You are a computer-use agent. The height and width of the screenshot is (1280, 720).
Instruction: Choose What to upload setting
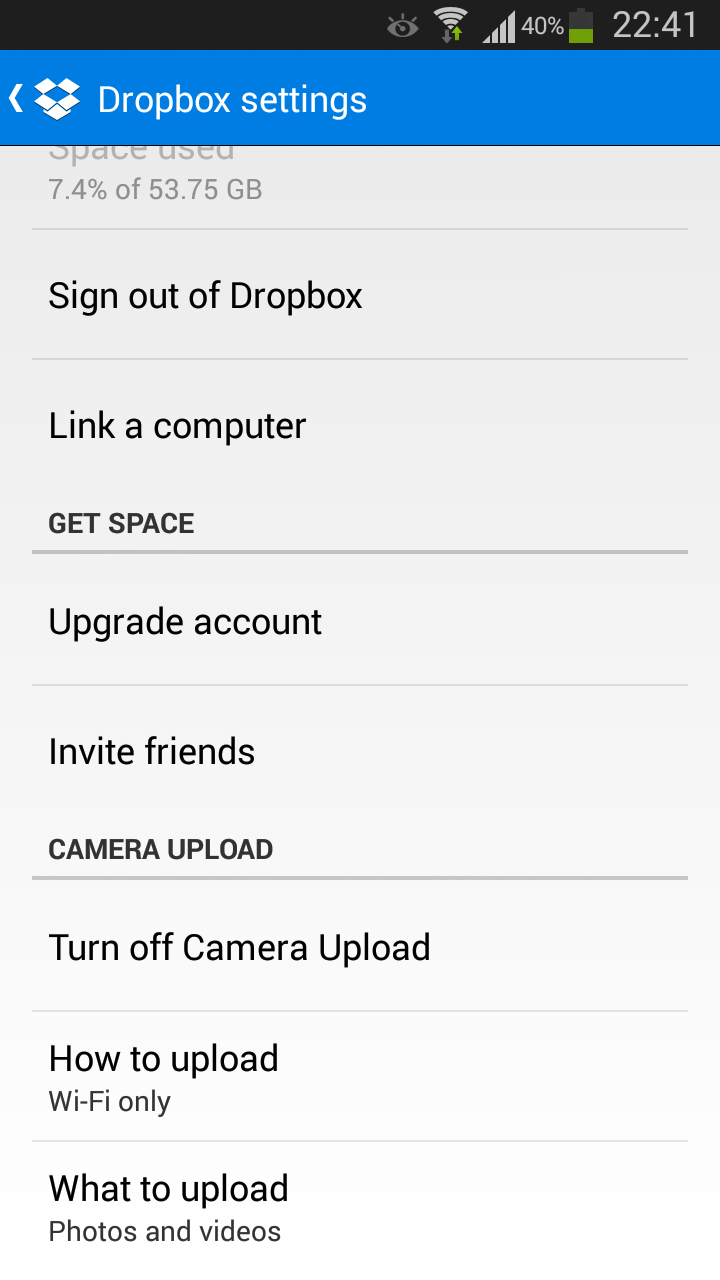(x=360, y=1207)
